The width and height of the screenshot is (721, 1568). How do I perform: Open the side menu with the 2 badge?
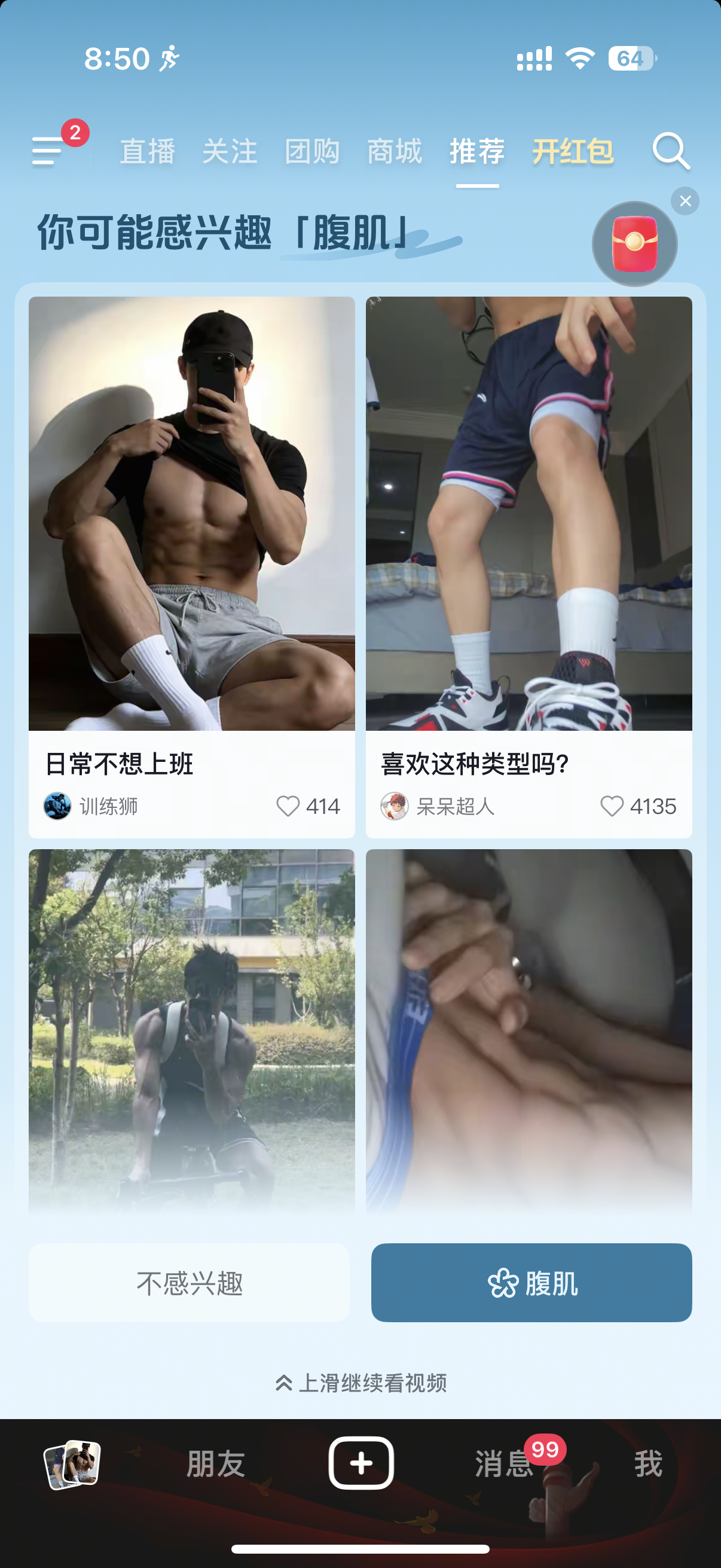click(48, 150)
